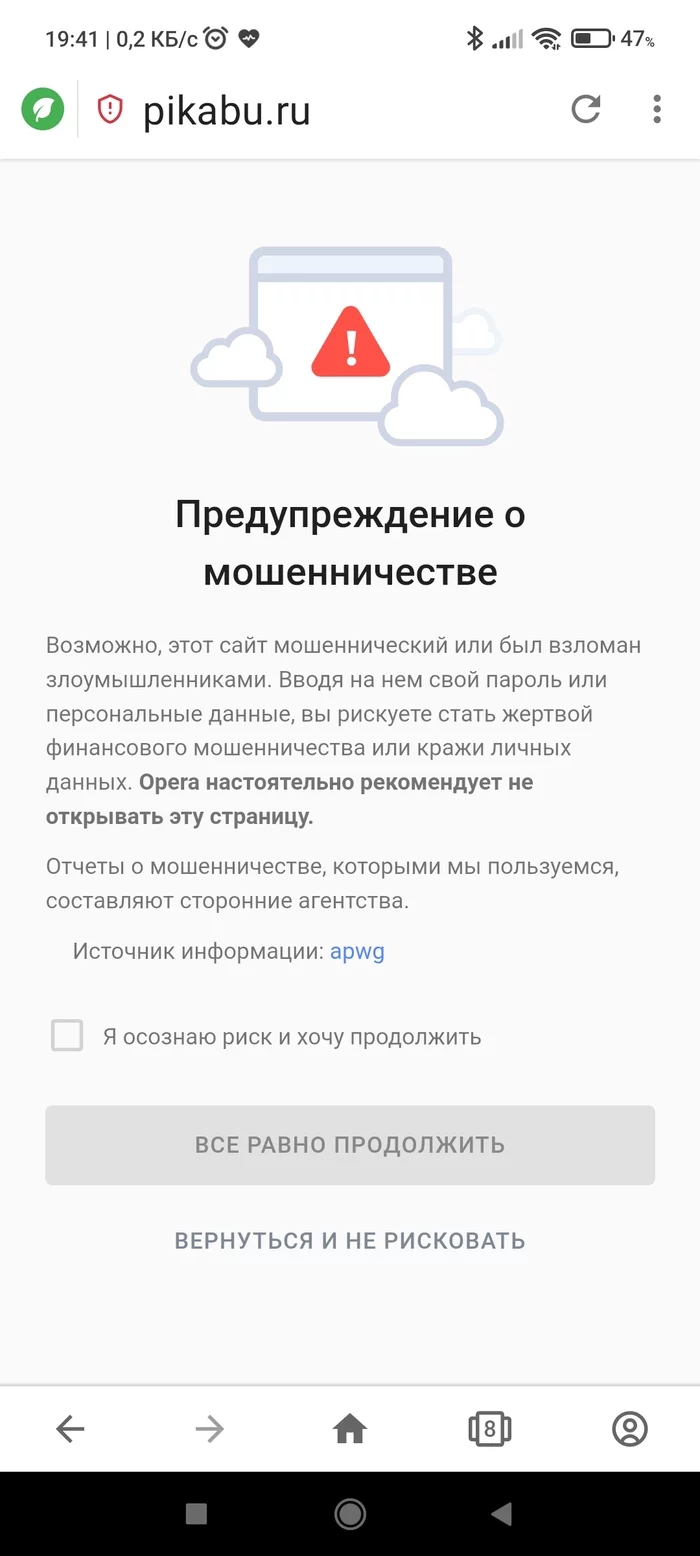The width and height of the screenshot is (700, 1556).
Task: Choose ВЕРНУТЬСЯ И НЕ РИСКОВАТЬ
Action: click(x=350, y=1241)
